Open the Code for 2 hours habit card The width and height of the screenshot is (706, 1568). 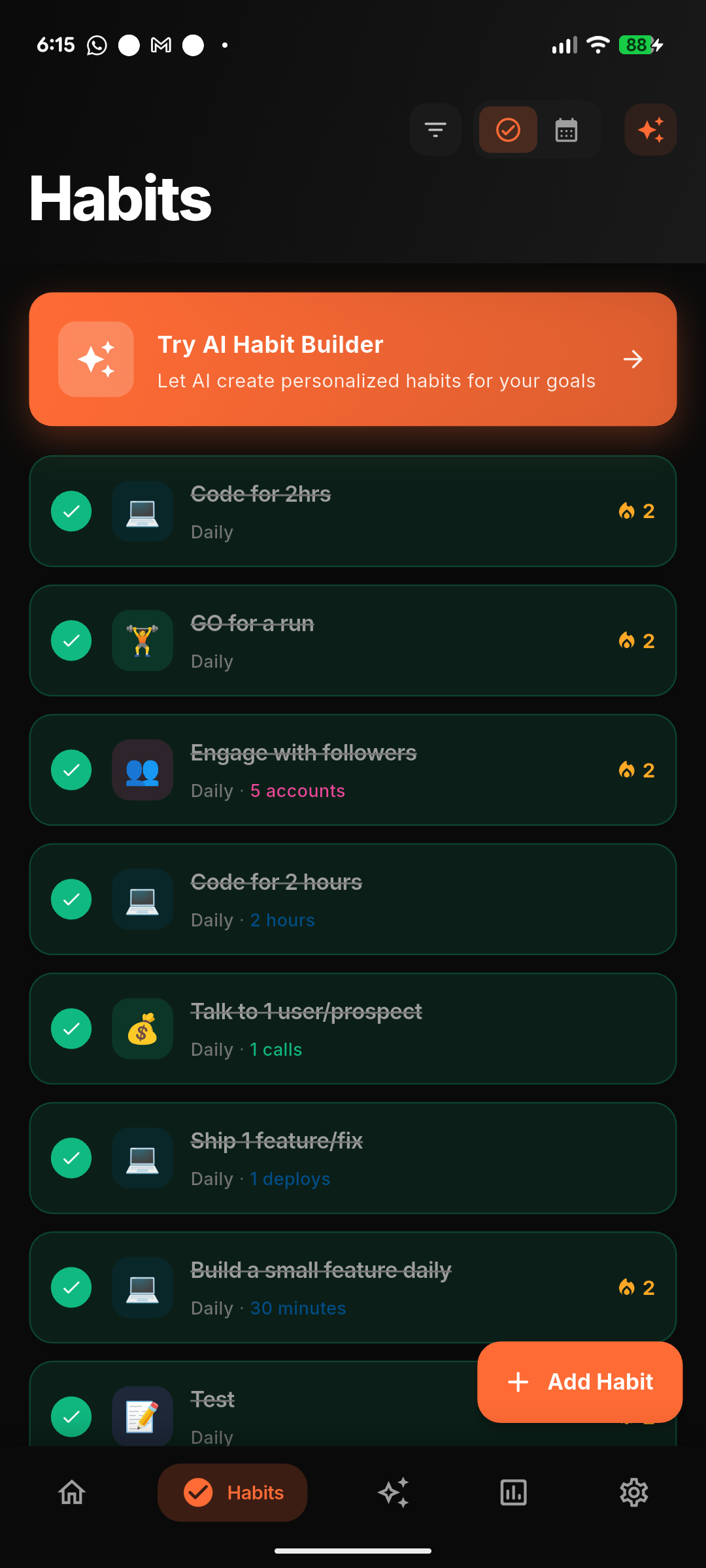click(x=353, y=899)
